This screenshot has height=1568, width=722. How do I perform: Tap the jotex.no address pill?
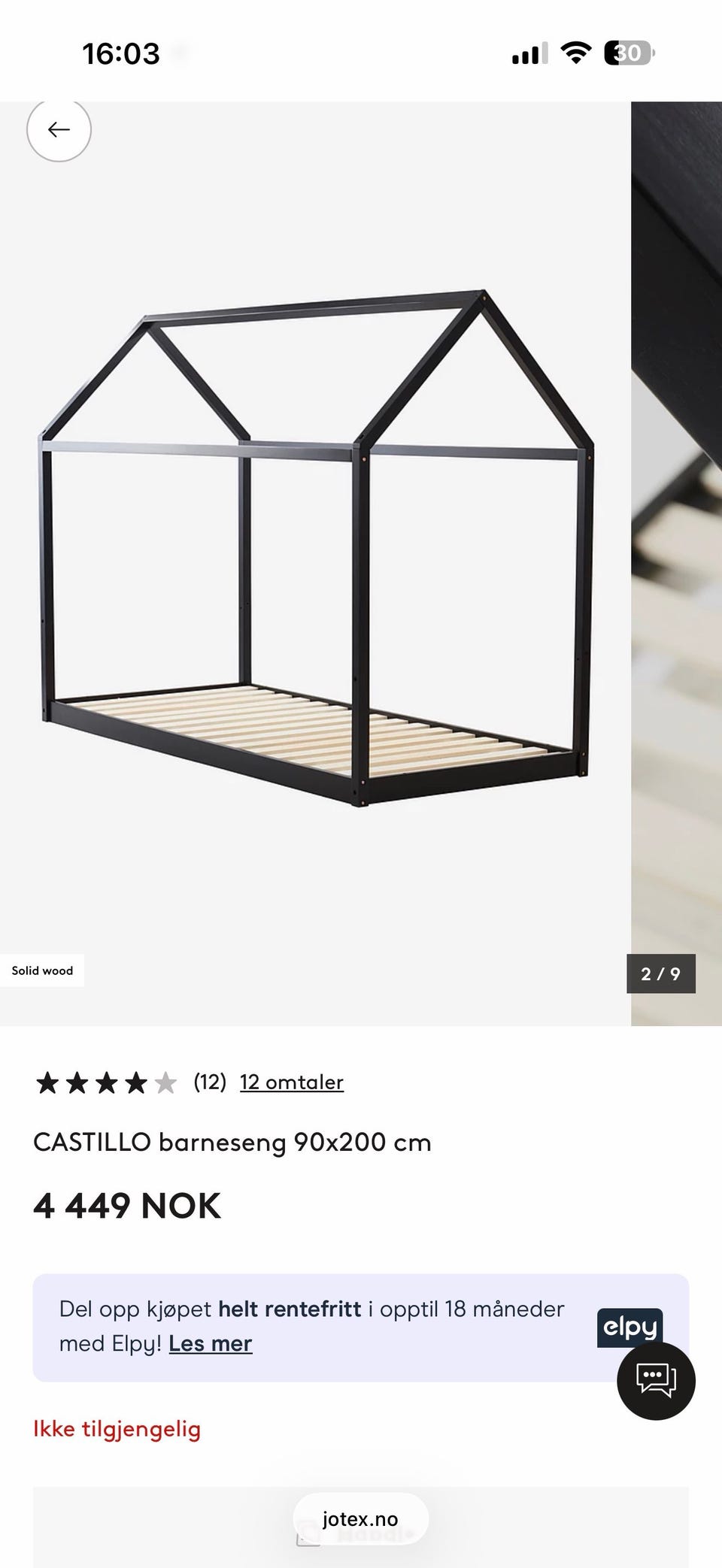click(360, 1519)
